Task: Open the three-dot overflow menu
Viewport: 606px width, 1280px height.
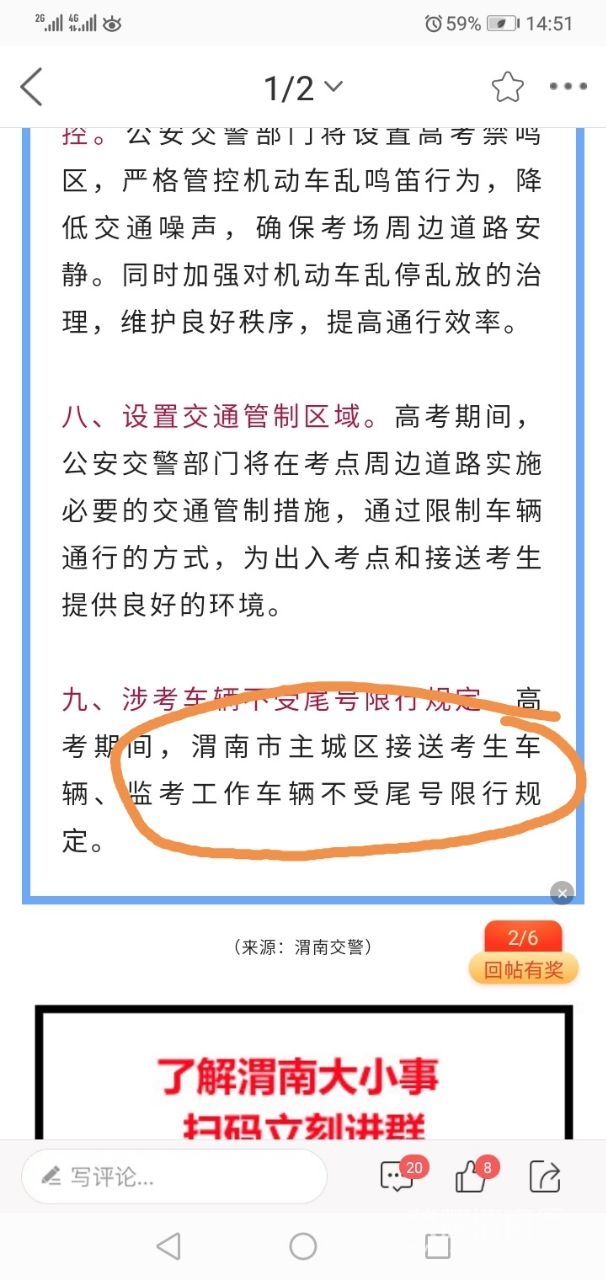Action: coord(568,88)
